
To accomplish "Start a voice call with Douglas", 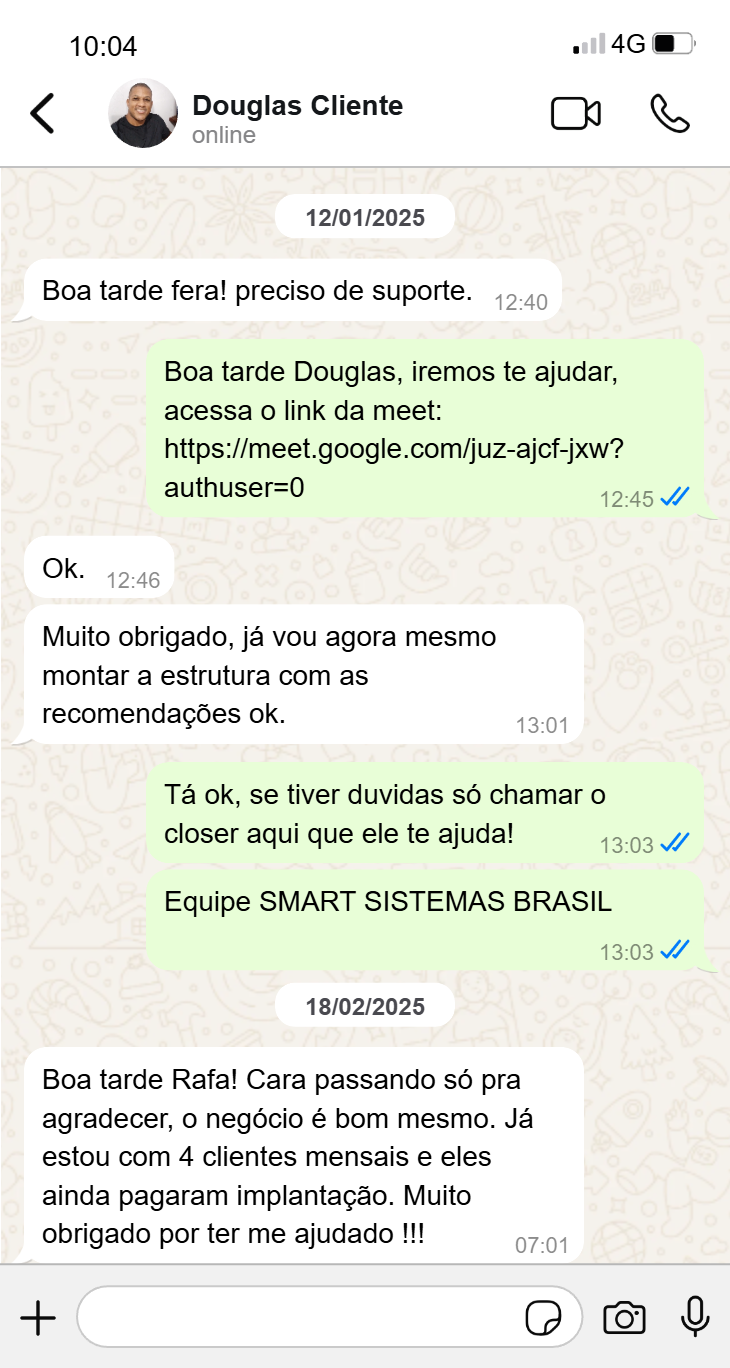I will pos(670,114).
